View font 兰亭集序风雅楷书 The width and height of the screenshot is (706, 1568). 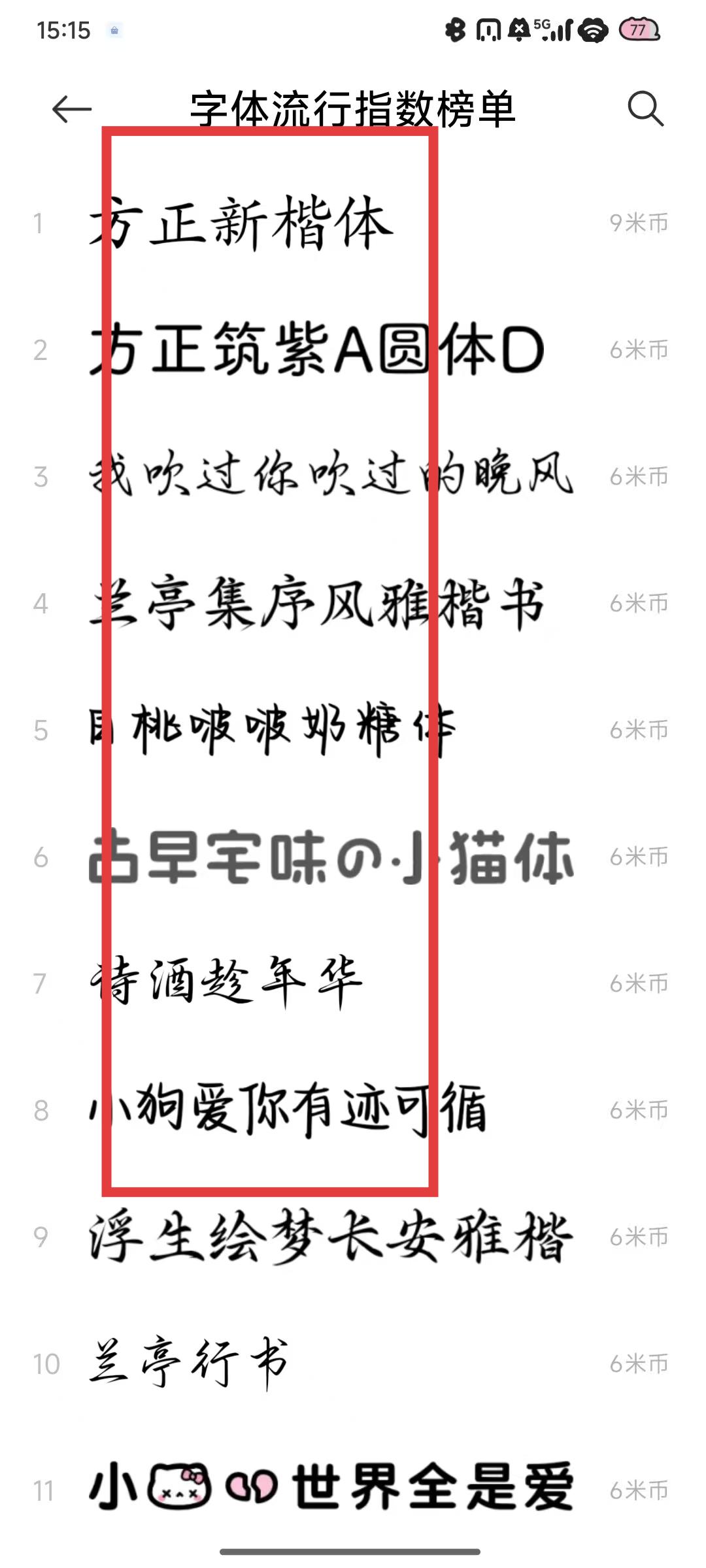point(317,604)
